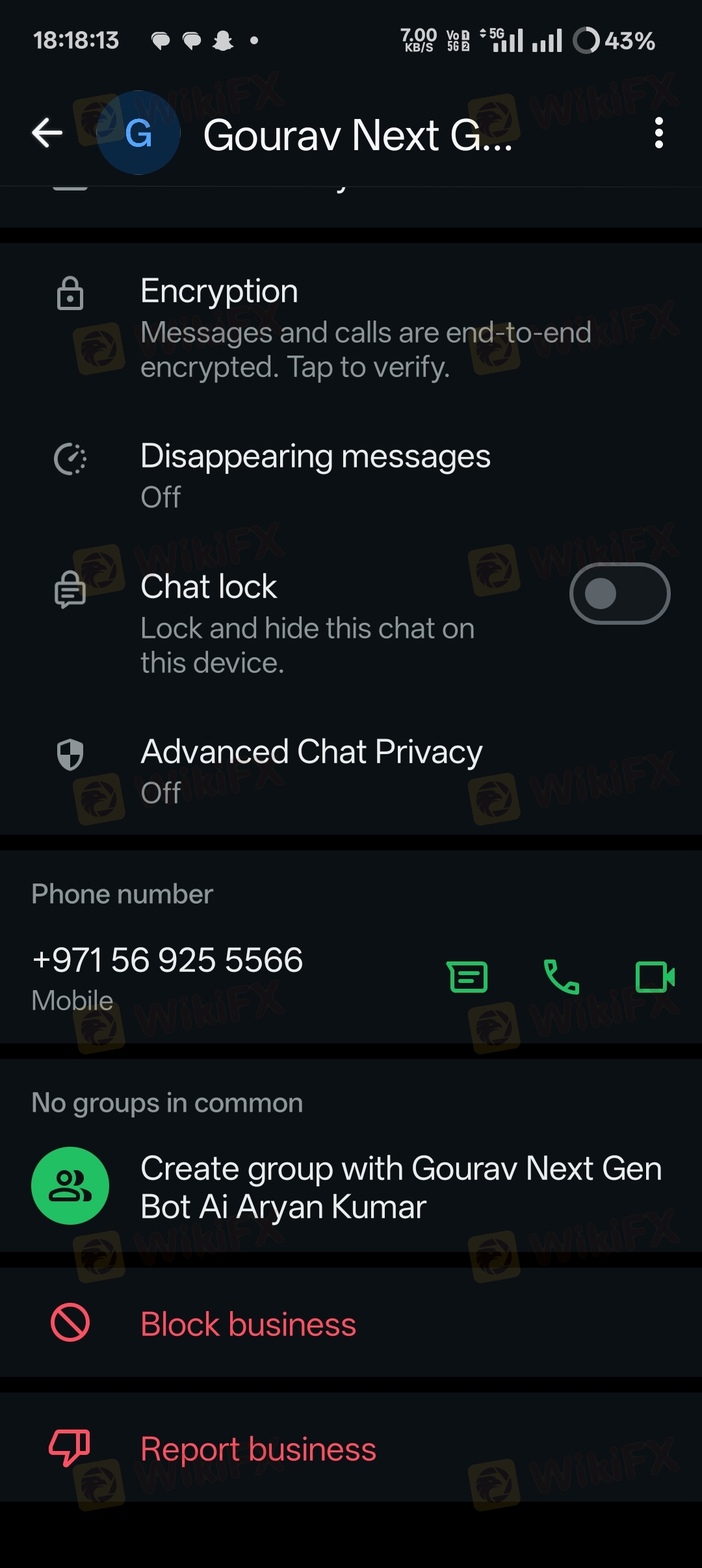Open the three-dot overflow menu

[x=658, y=133]
